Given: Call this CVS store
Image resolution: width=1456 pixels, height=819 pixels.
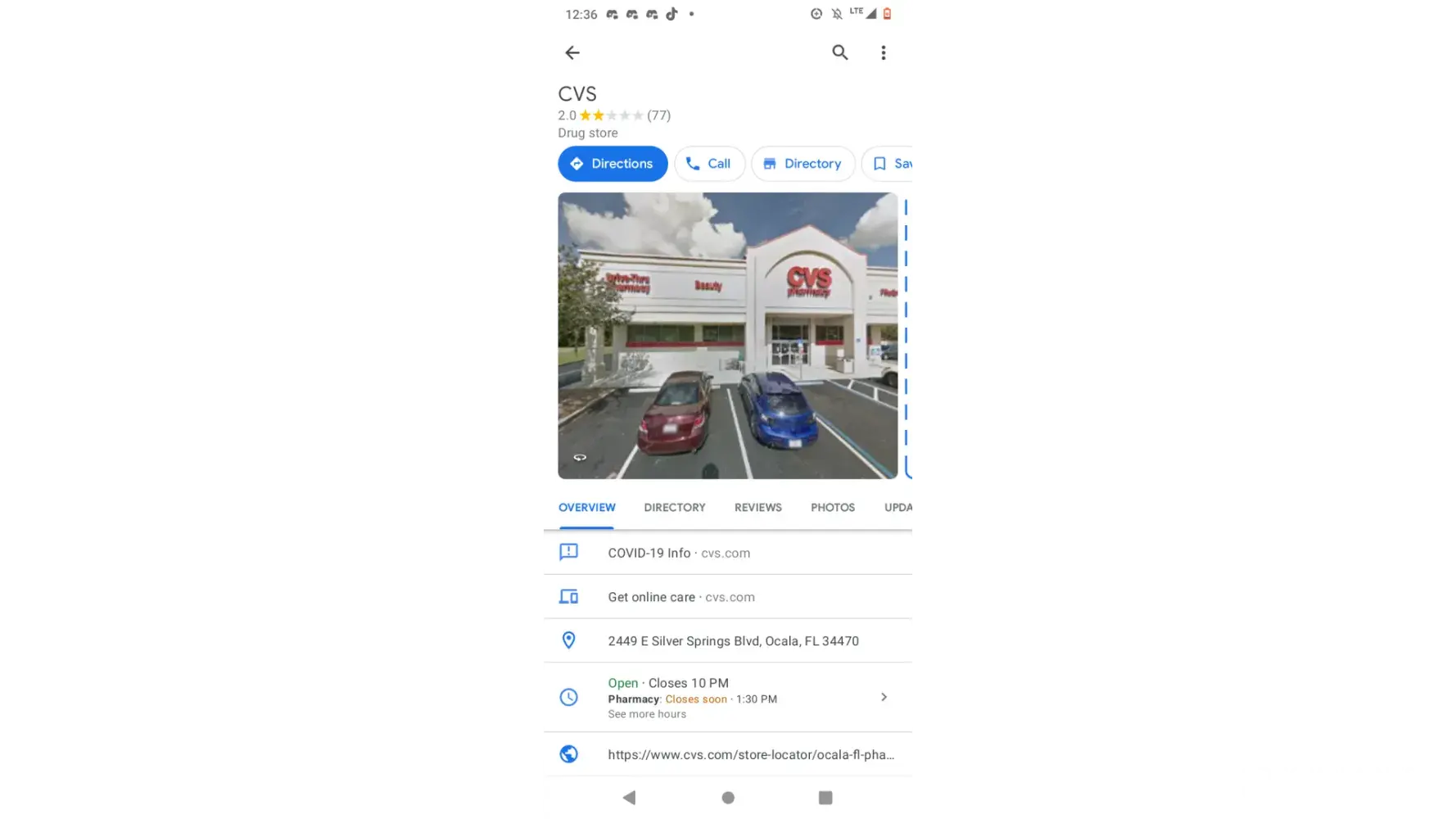Looking at the screenshot, I should click(709, 164).
